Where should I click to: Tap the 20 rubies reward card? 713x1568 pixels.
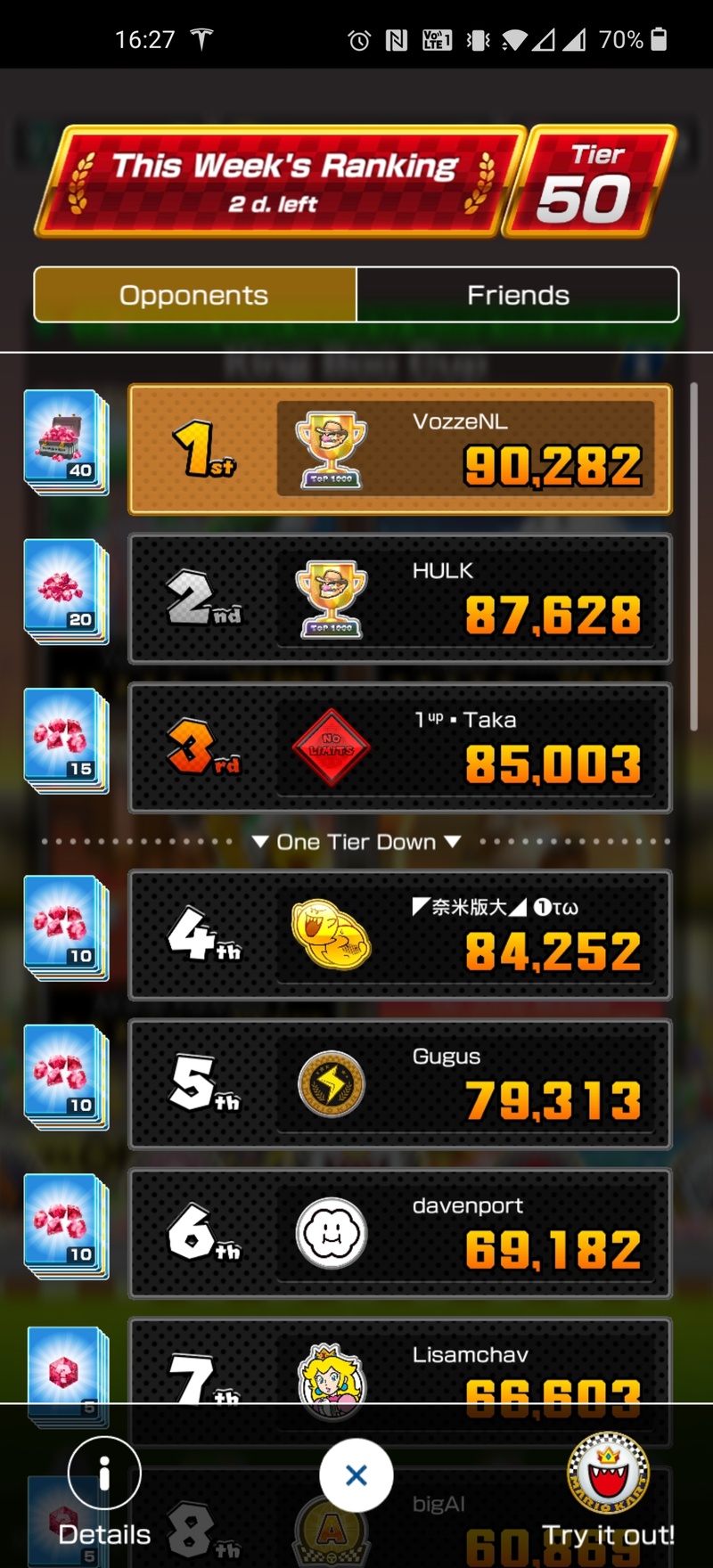pos(66,591)
